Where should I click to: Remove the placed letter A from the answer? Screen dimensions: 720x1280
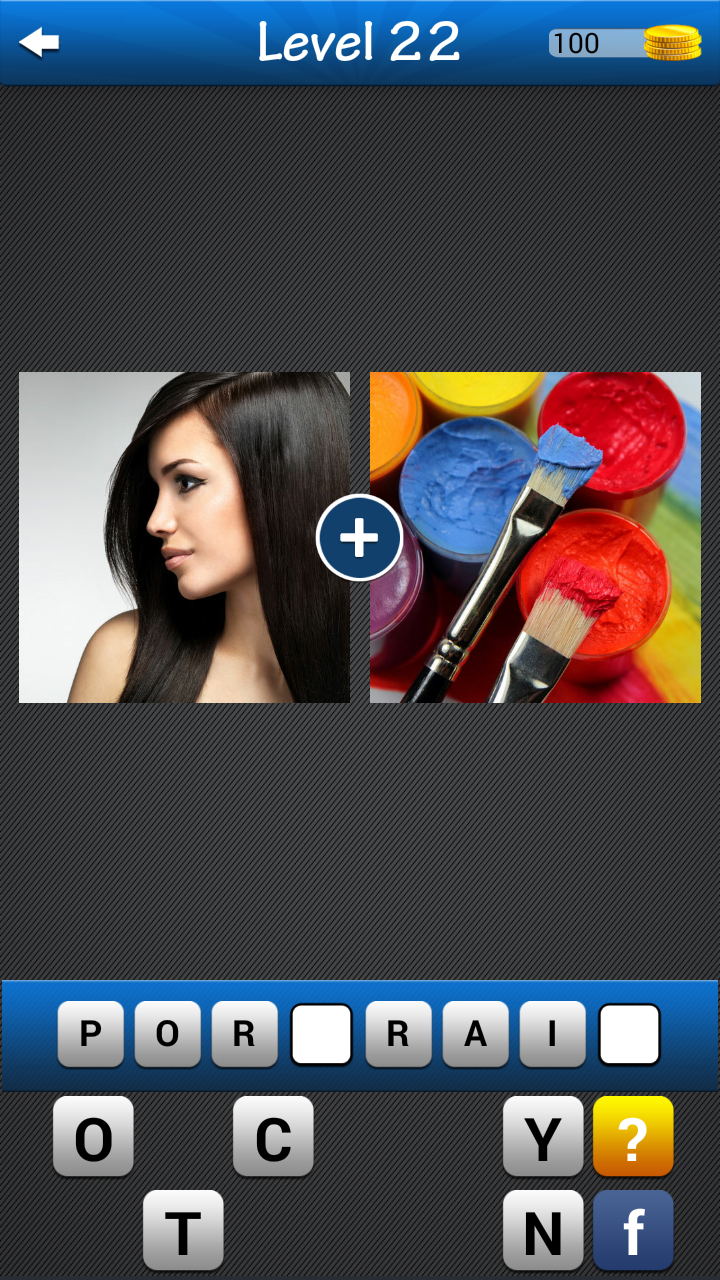[475, 1034]
